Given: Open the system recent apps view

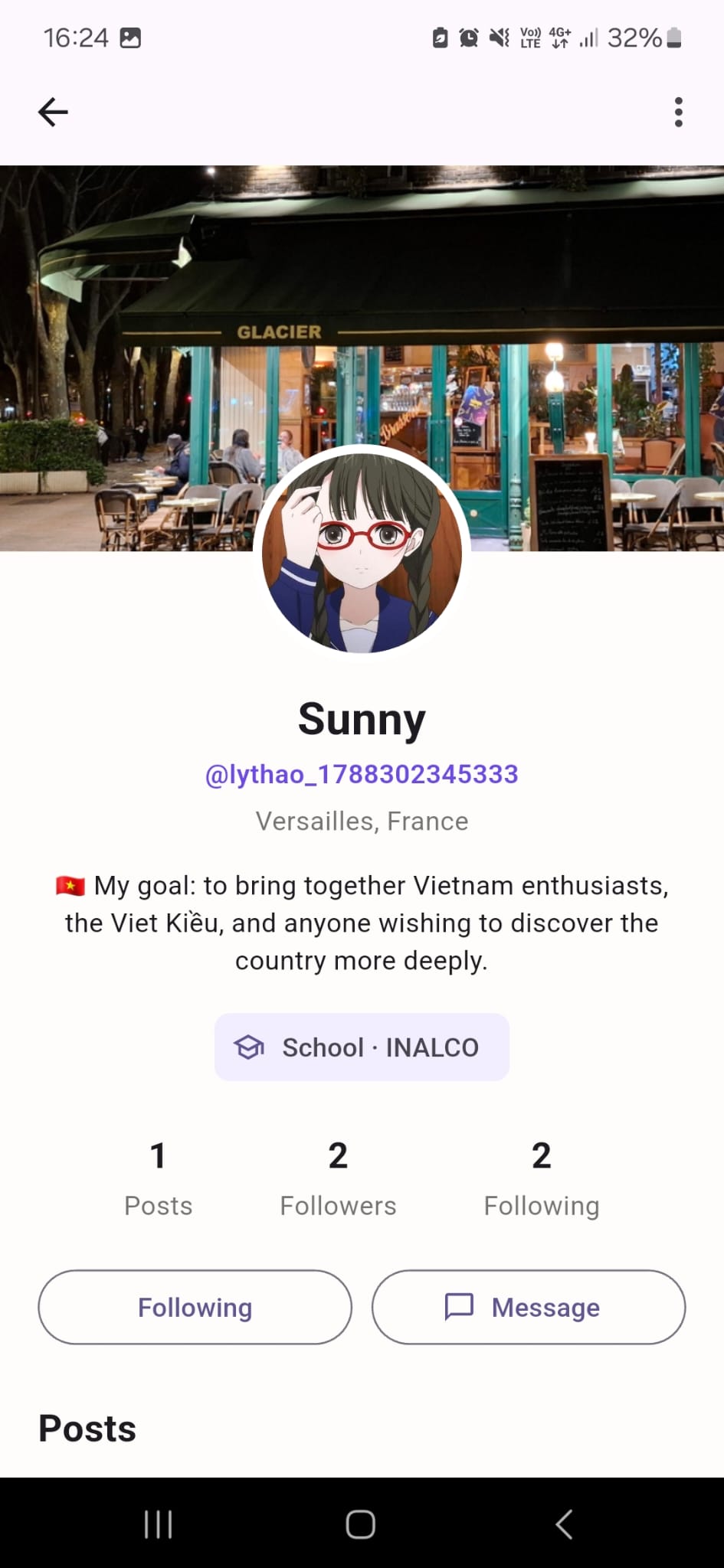Looking at the screenshot, I should pos(158,1524).
